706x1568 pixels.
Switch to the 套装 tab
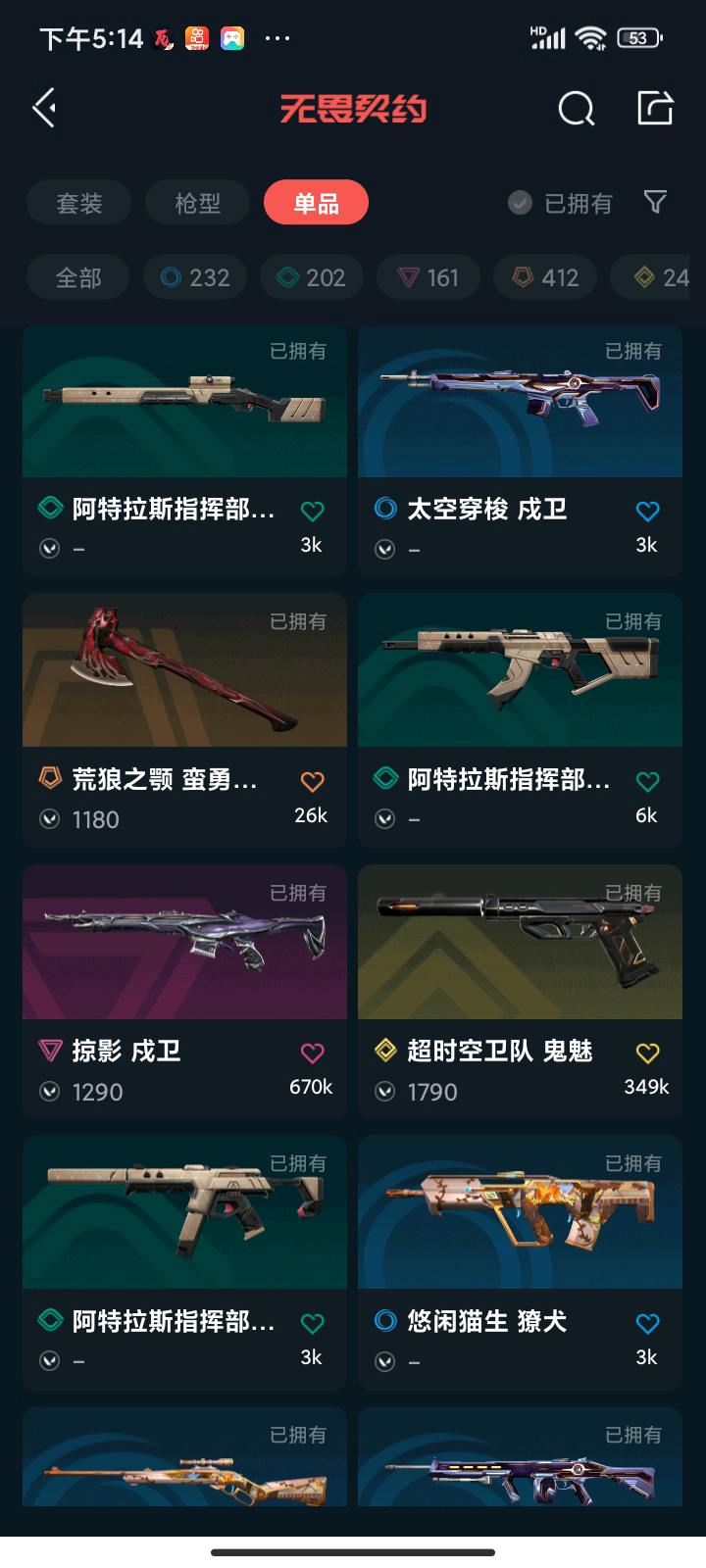[x=79, y=203]
